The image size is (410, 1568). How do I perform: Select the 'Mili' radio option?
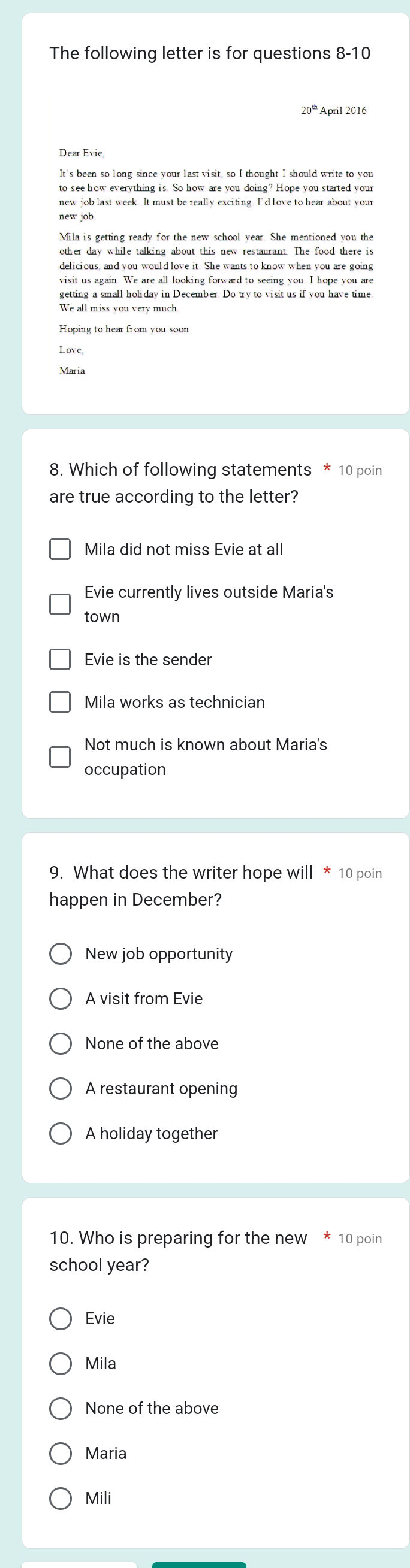coord(61,1499)
